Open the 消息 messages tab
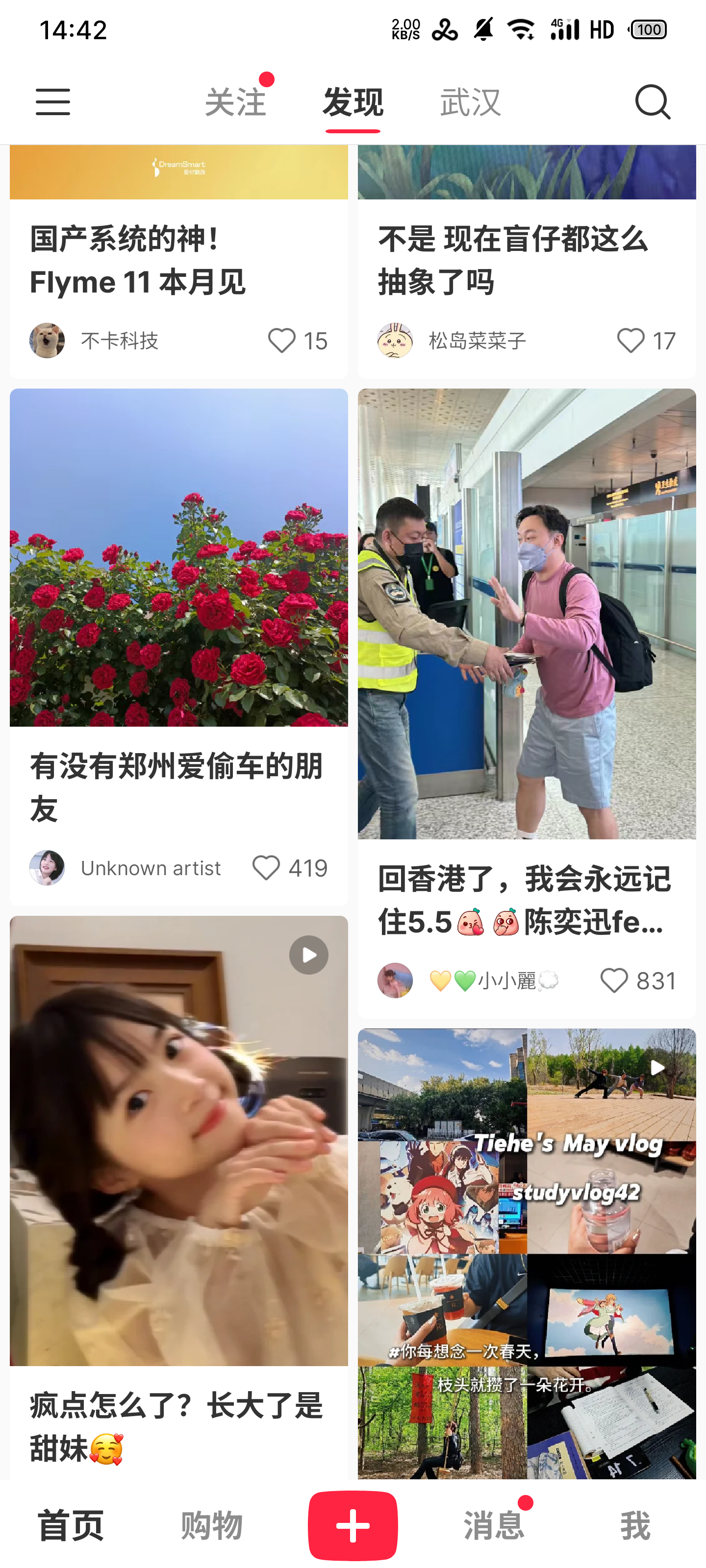Image resolution: width=706 pixels, height=1568 pixels. pos(494,1525)
